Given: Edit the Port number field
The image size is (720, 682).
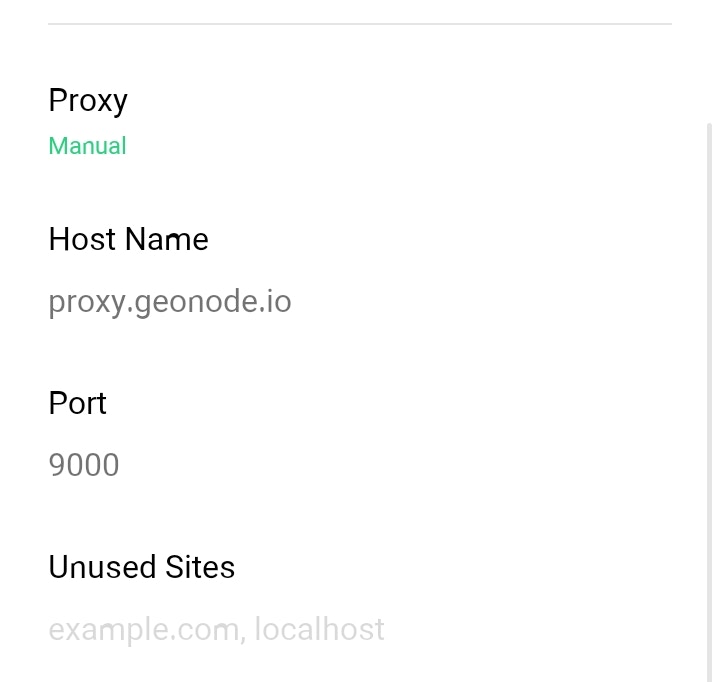Looking at the screenshot, I should click(84, 465).
